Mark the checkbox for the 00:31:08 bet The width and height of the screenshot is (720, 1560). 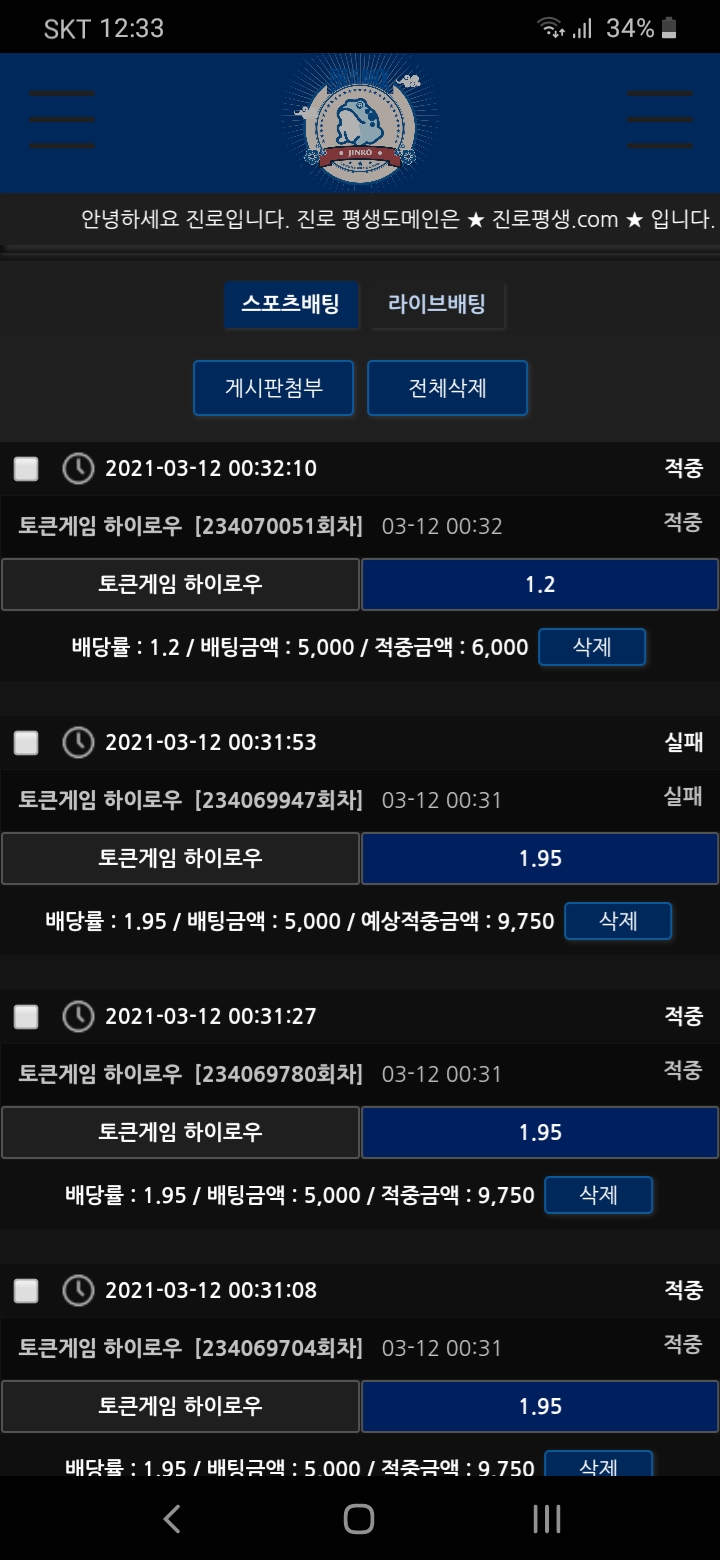coord(26,1290)
